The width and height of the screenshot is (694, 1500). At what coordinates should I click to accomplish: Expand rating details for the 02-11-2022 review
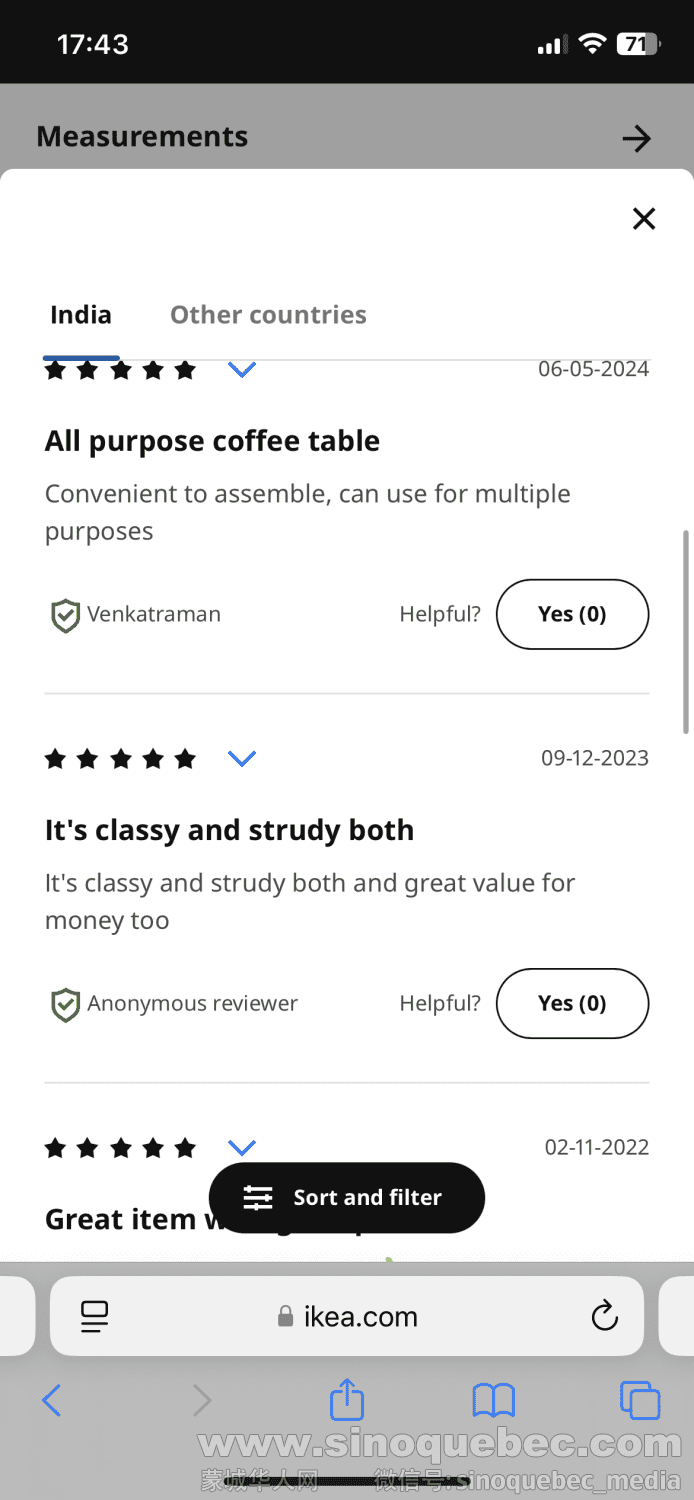coord(242,1147)
